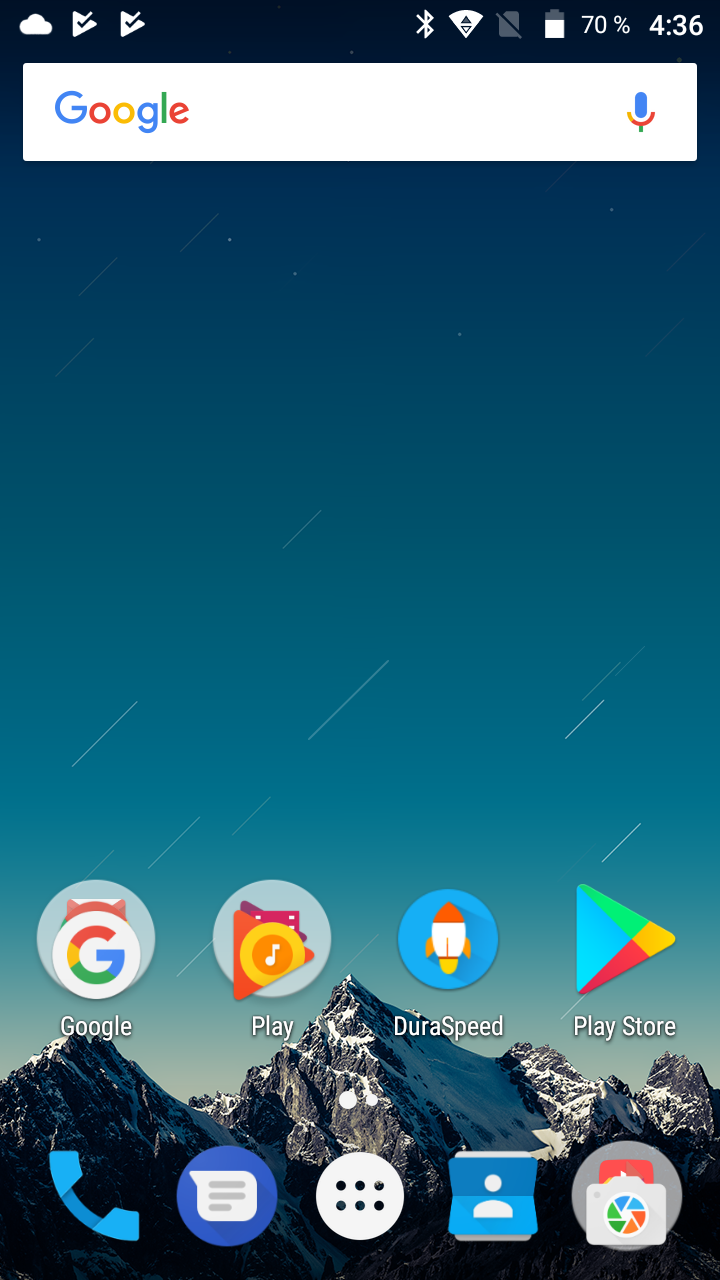Open the Contacts app
Screen dimensions: 720x1280
(x=493, y=1195)
